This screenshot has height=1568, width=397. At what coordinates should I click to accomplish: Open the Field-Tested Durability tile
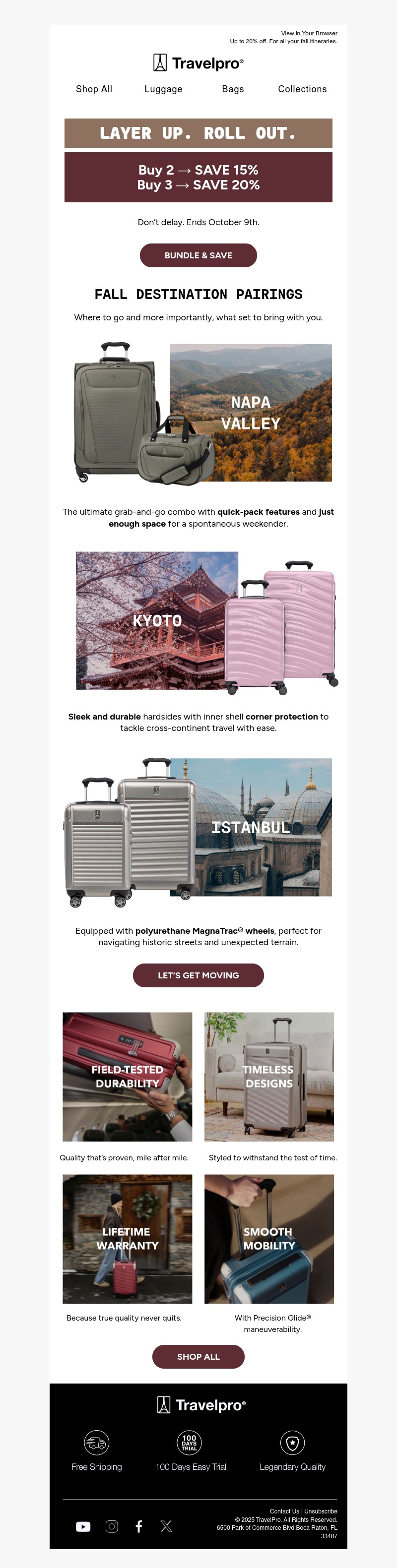(x=127, y=1076)
